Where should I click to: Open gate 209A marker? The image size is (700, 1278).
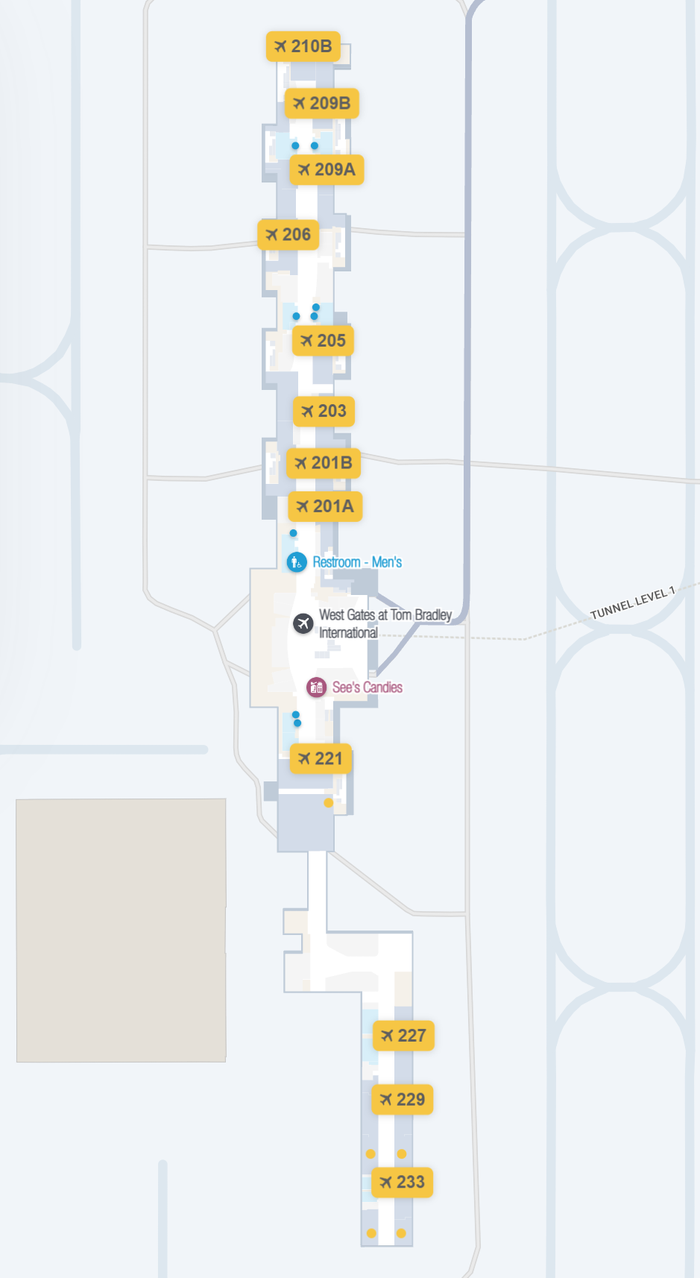tap(327, 169)
